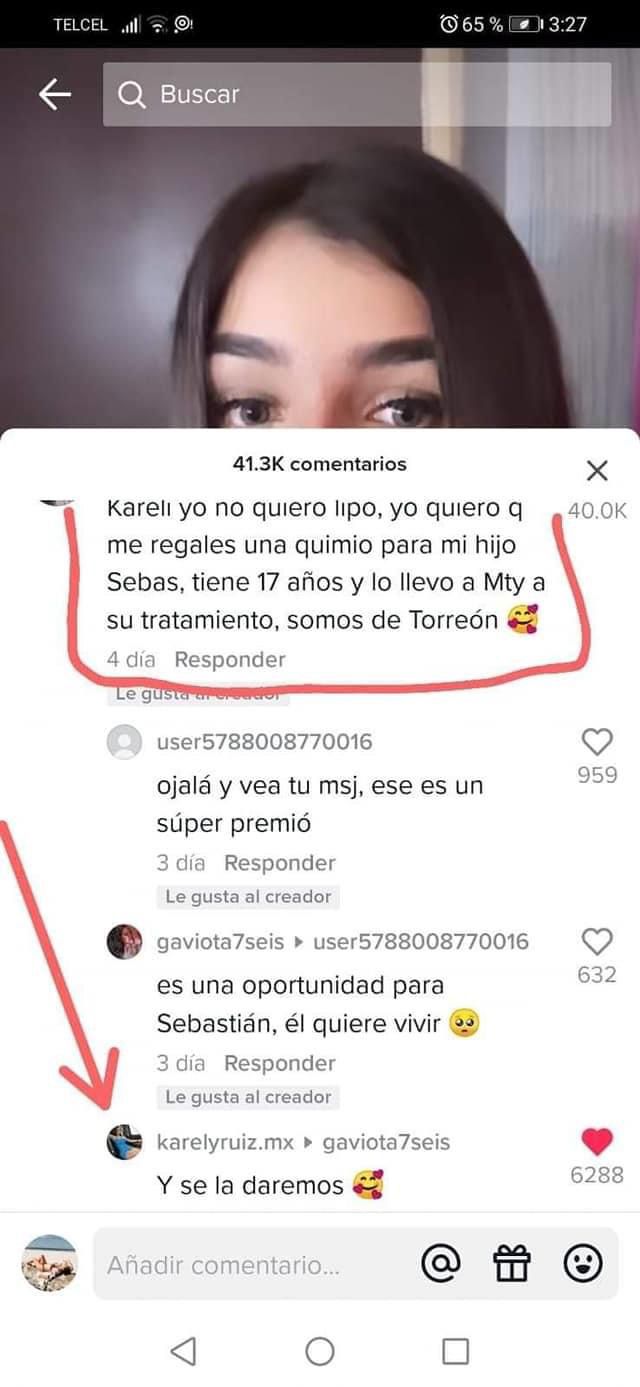The image size is (640, 1387).
Task: Like user5788008770016's comment
Action: click(597, 742)
